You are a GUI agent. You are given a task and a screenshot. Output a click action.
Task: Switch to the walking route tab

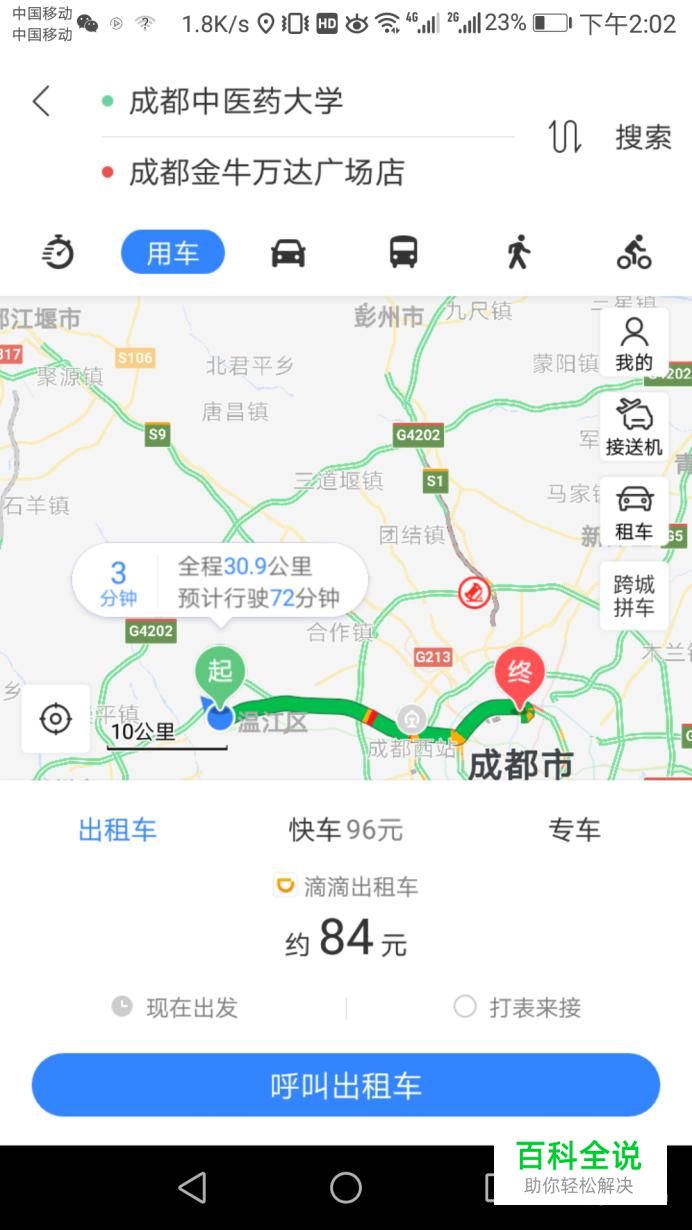pyautogui.click(x=518, y=252)
